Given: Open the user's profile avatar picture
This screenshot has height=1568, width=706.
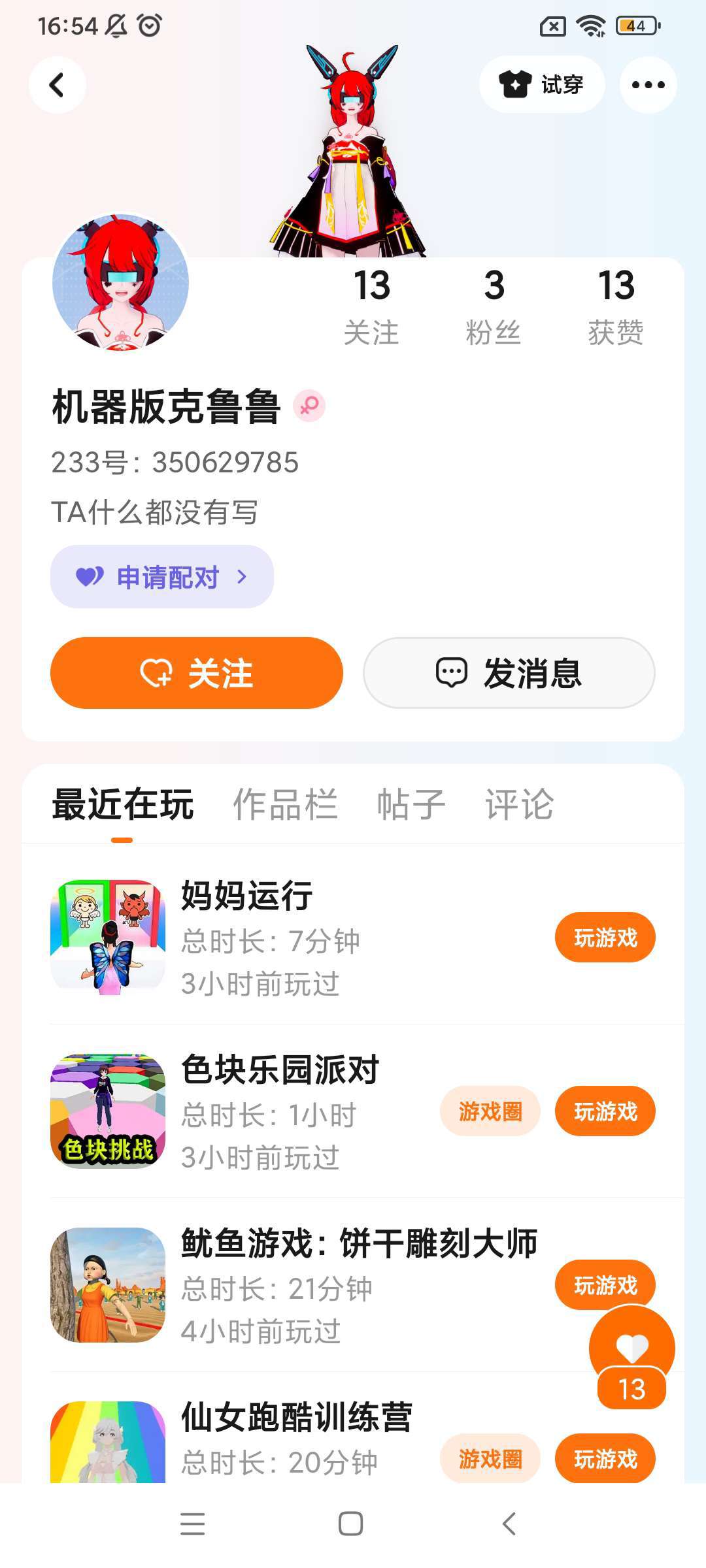Looking at the screenshot, I should (120, 282).
